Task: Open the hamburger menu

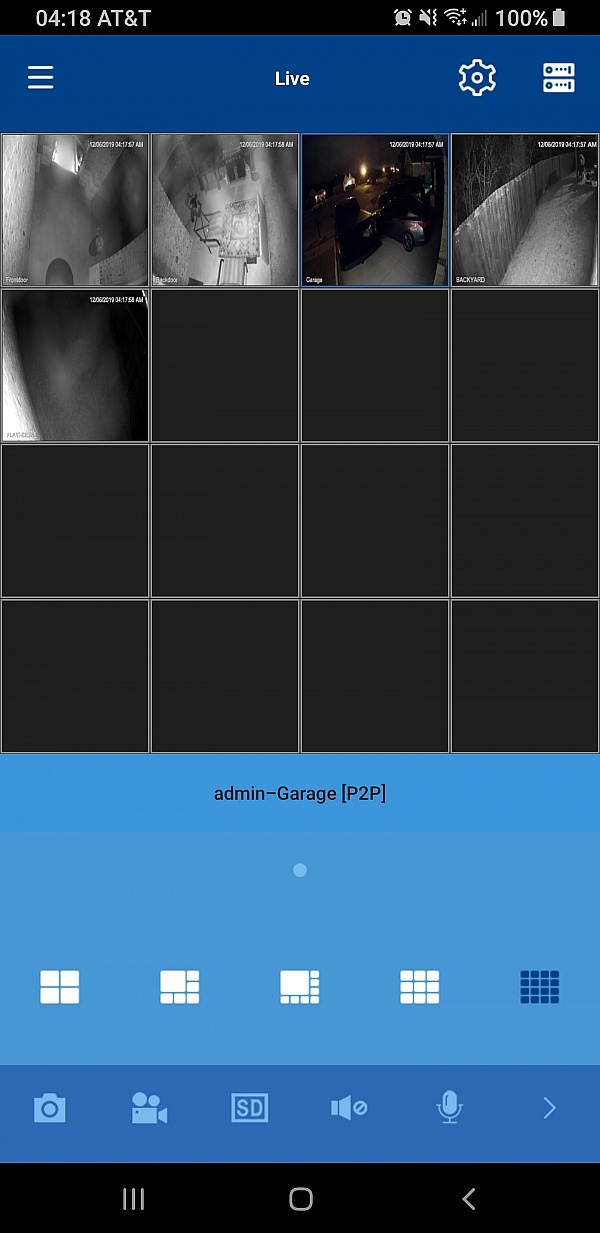Action: tap(41, 78)
